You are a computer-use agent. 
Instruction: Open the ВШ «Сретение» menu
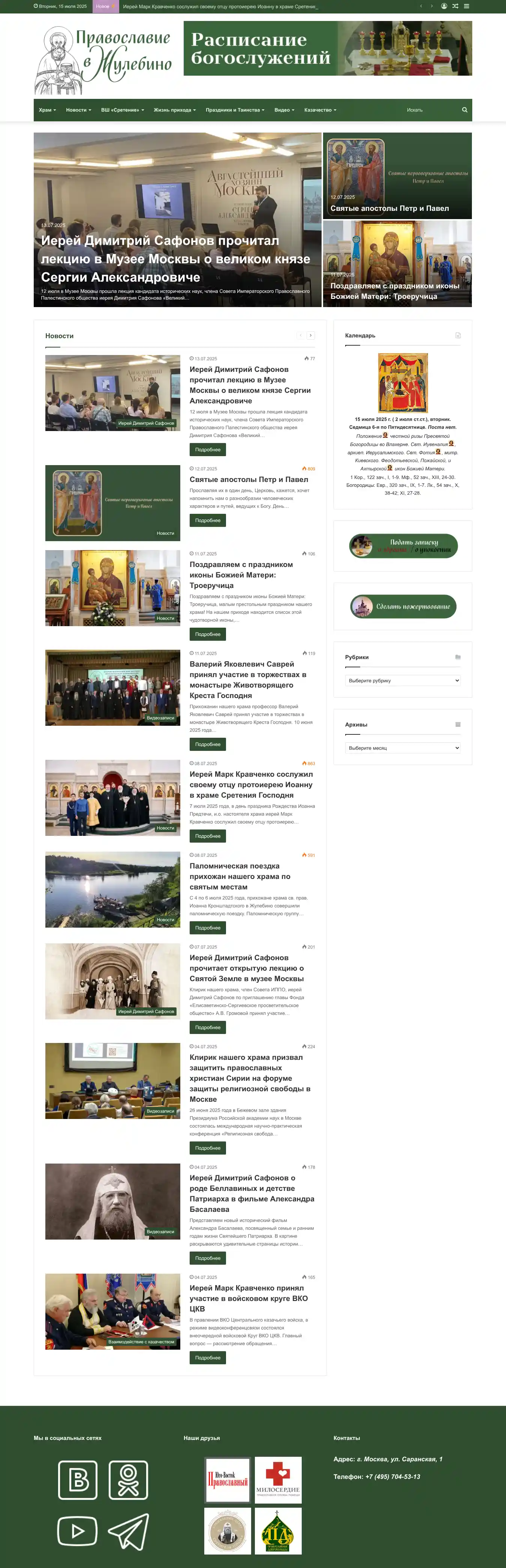[x=123, y=110]
